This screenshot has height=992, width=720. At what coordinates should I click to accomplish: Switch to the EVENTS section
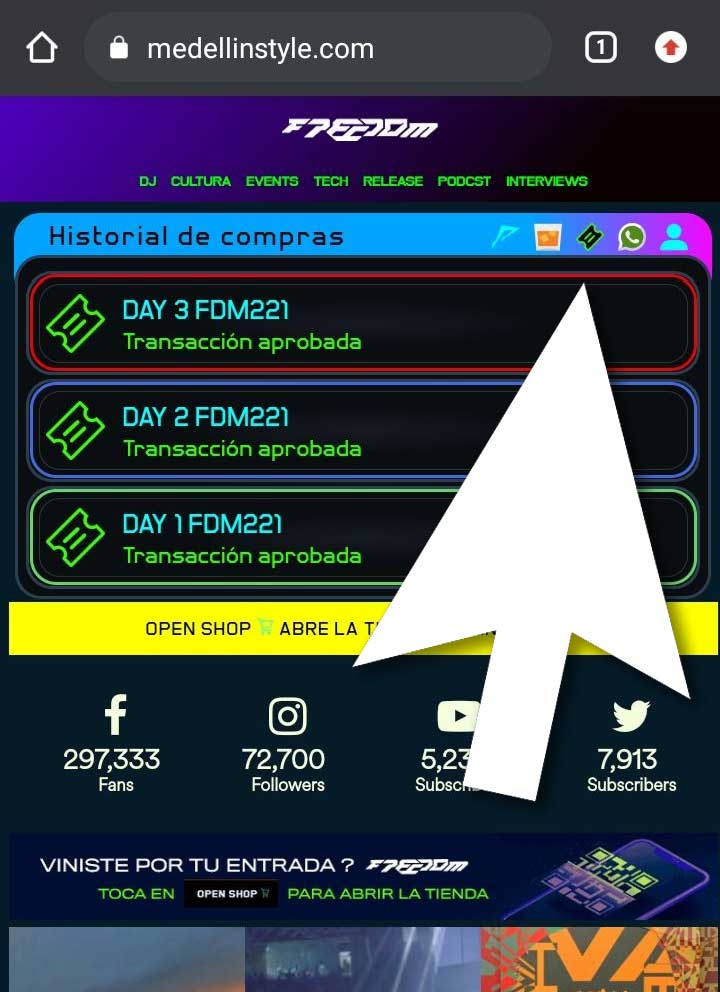pos(272,181)
